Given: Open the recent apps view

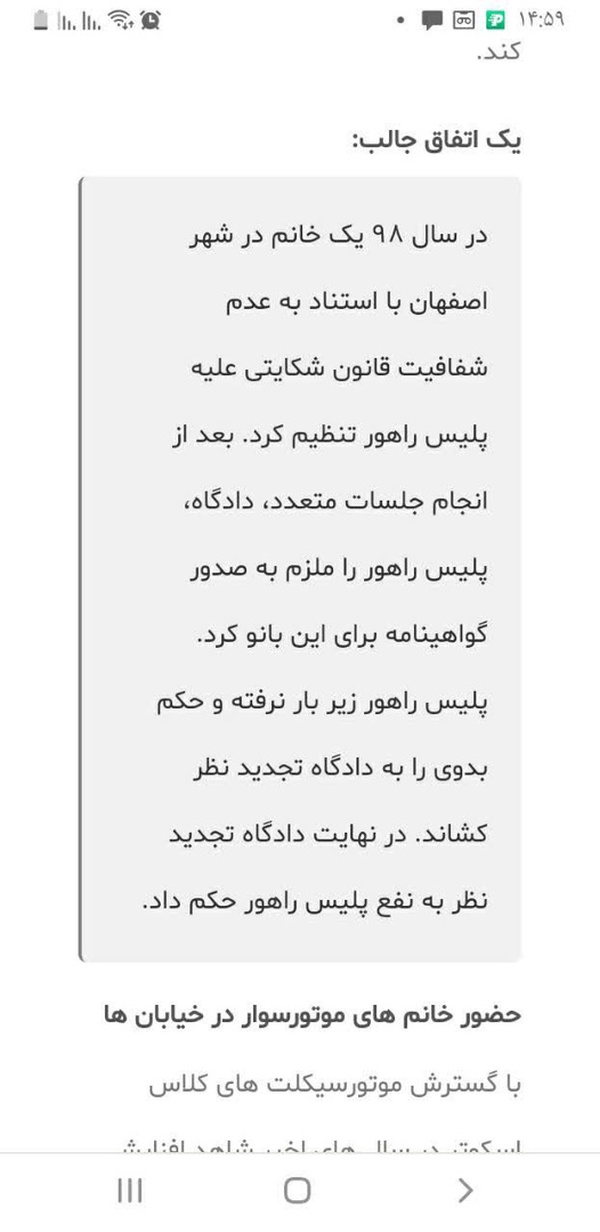Looking at the screenshot, I should (x=130, y=1189).
